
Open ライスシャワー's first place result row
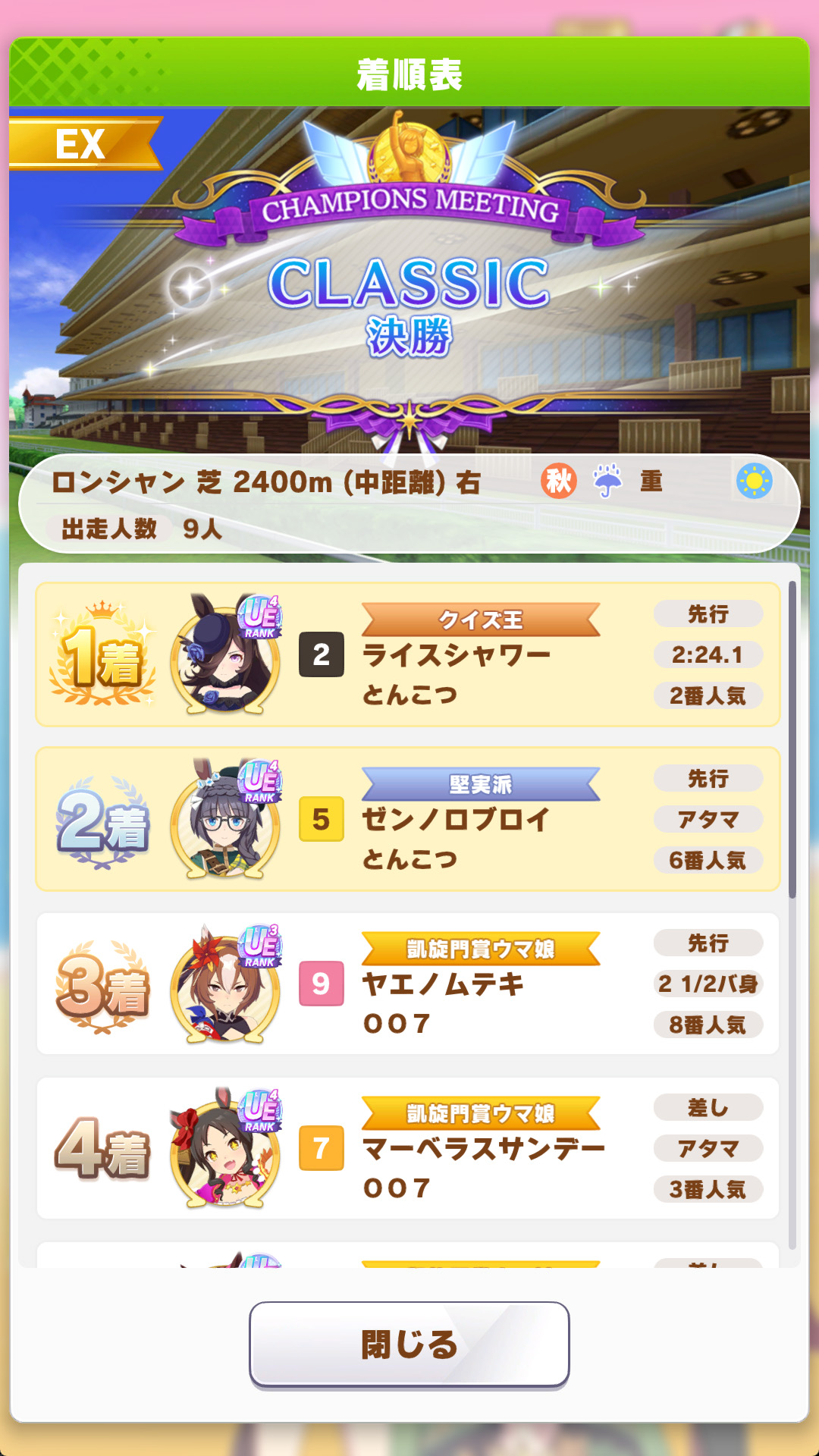coord(408,654)
